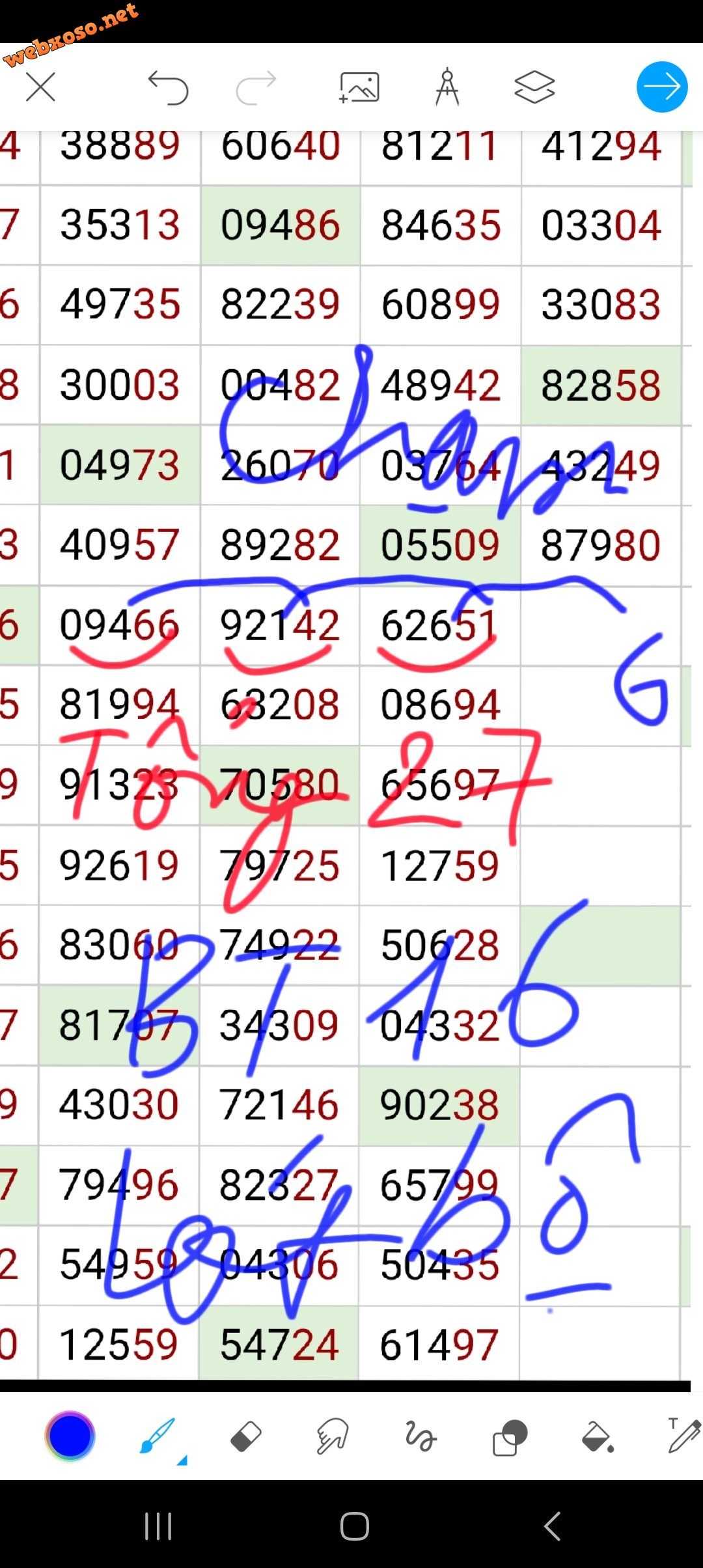Select the eraser tool
This screenshot has height=1568, width=703.
(246, 1436)
